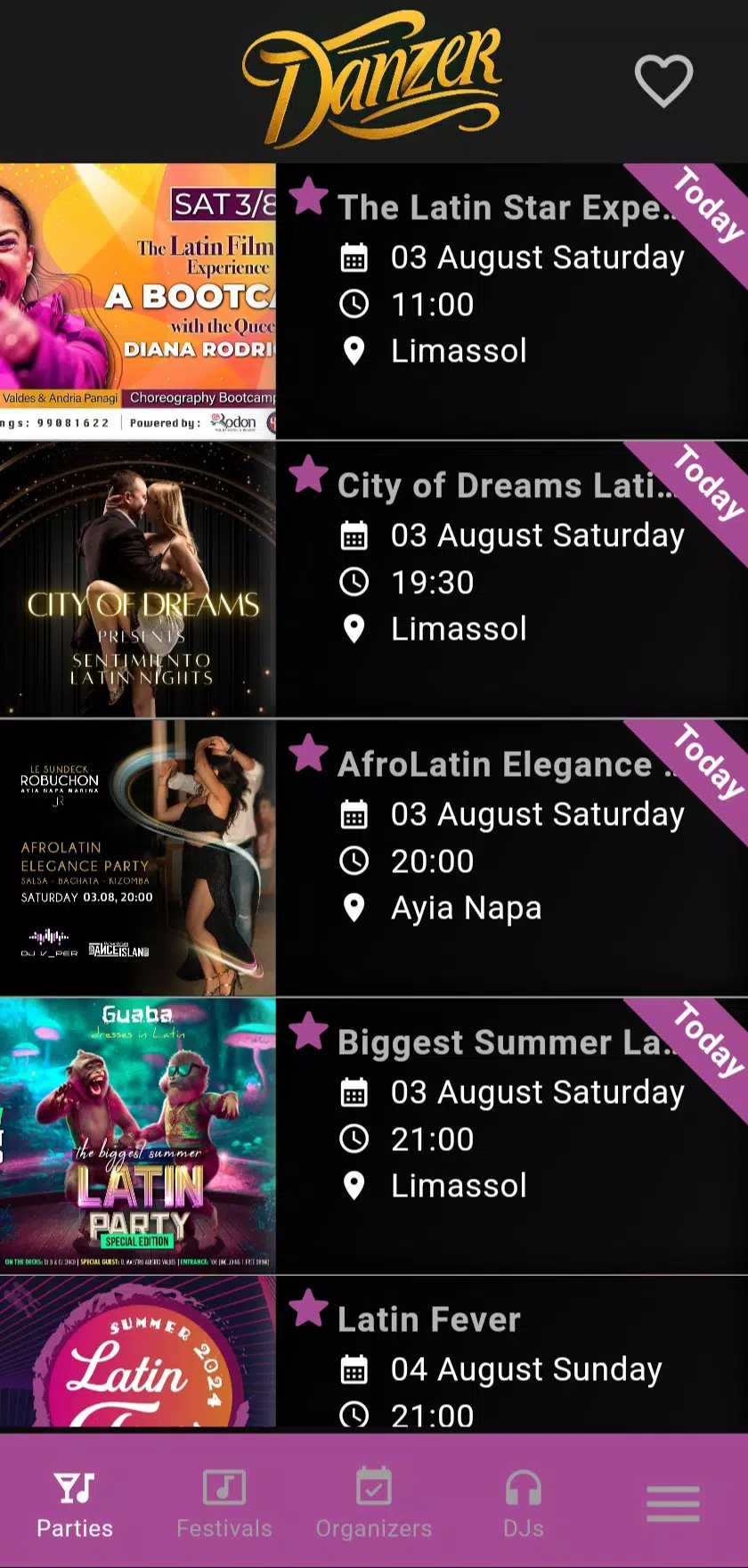
Task: Switch to the Parties tab
Action: tap(75, 1504)
